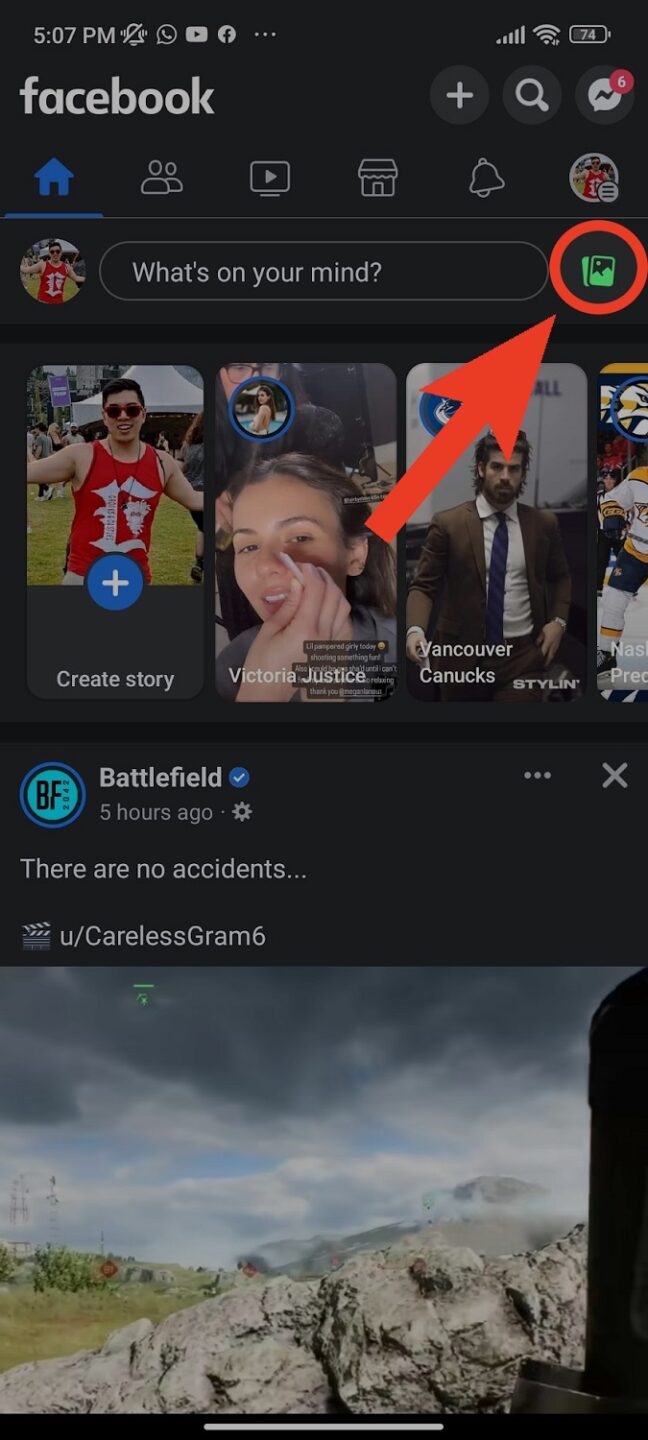Screen dimensions: 648x1440
Task: Open the Nashville Predators story
Action: tap(624, 532)
